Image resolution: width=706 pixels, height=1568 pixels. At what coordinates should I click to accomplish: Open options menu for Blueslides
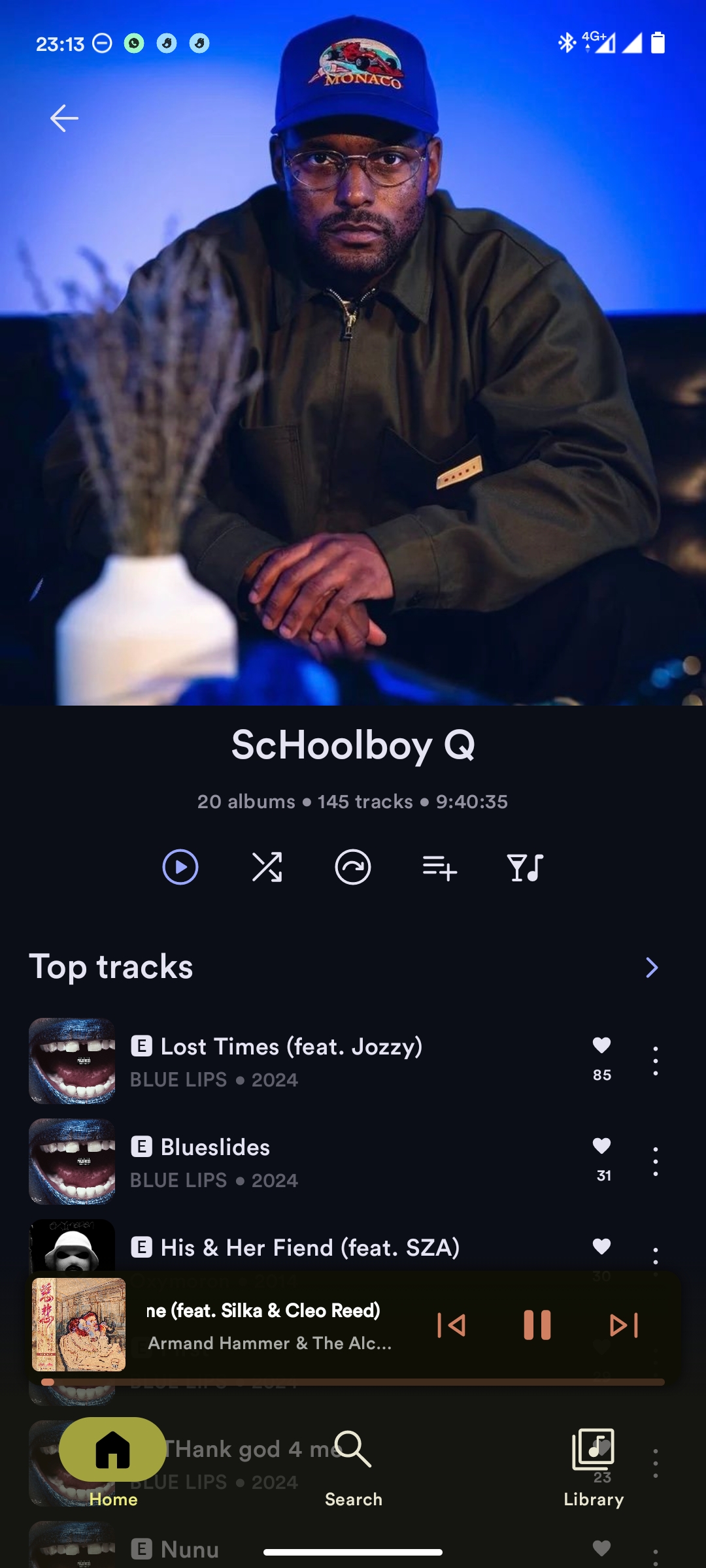(x=655, y=1162)
